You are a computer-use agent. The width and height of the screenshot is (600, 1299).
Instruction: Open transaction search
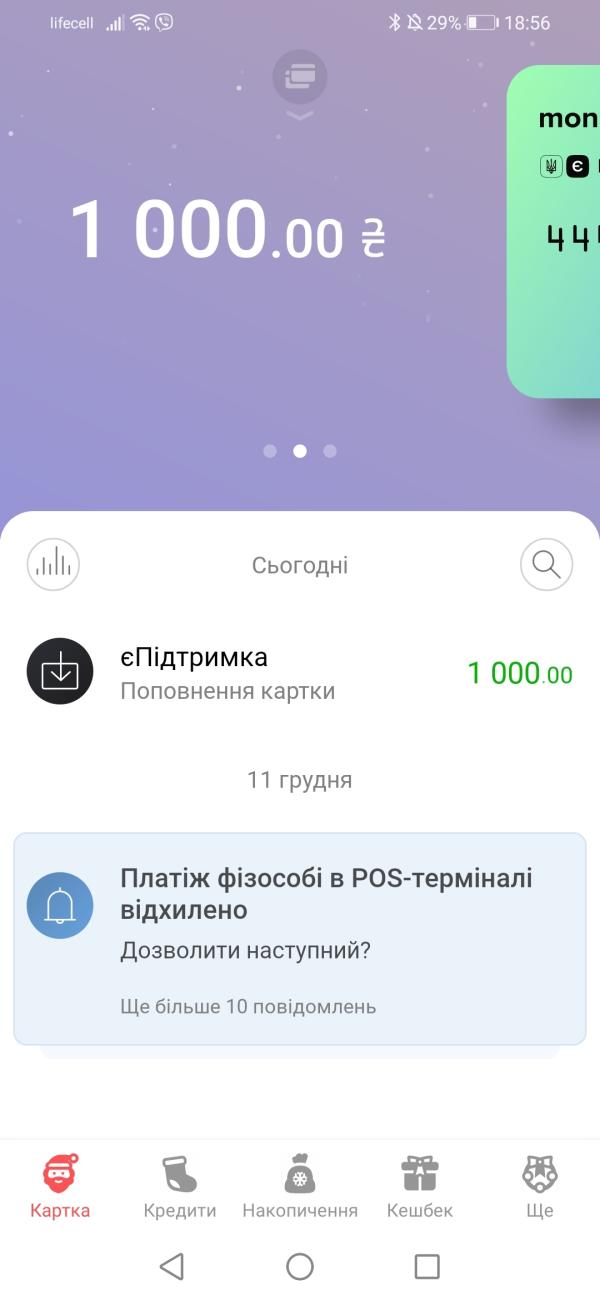click(x=546, y=564)
